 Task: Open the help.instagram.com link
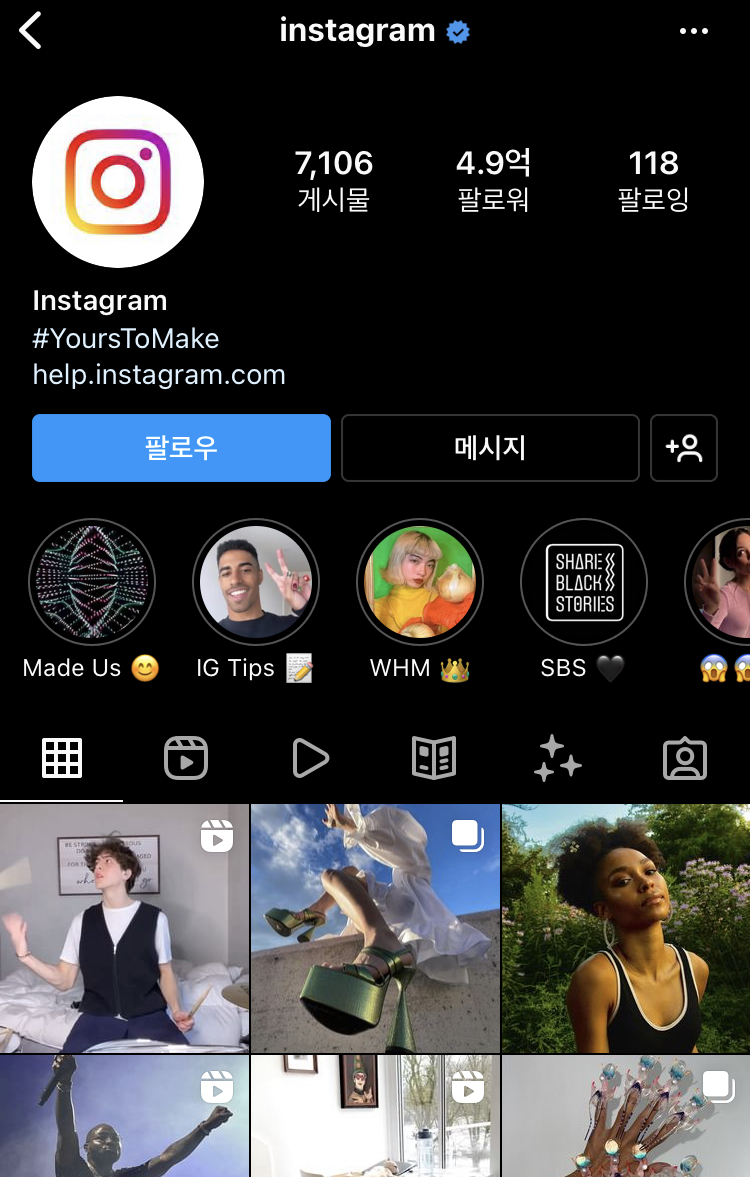point(159,375)
